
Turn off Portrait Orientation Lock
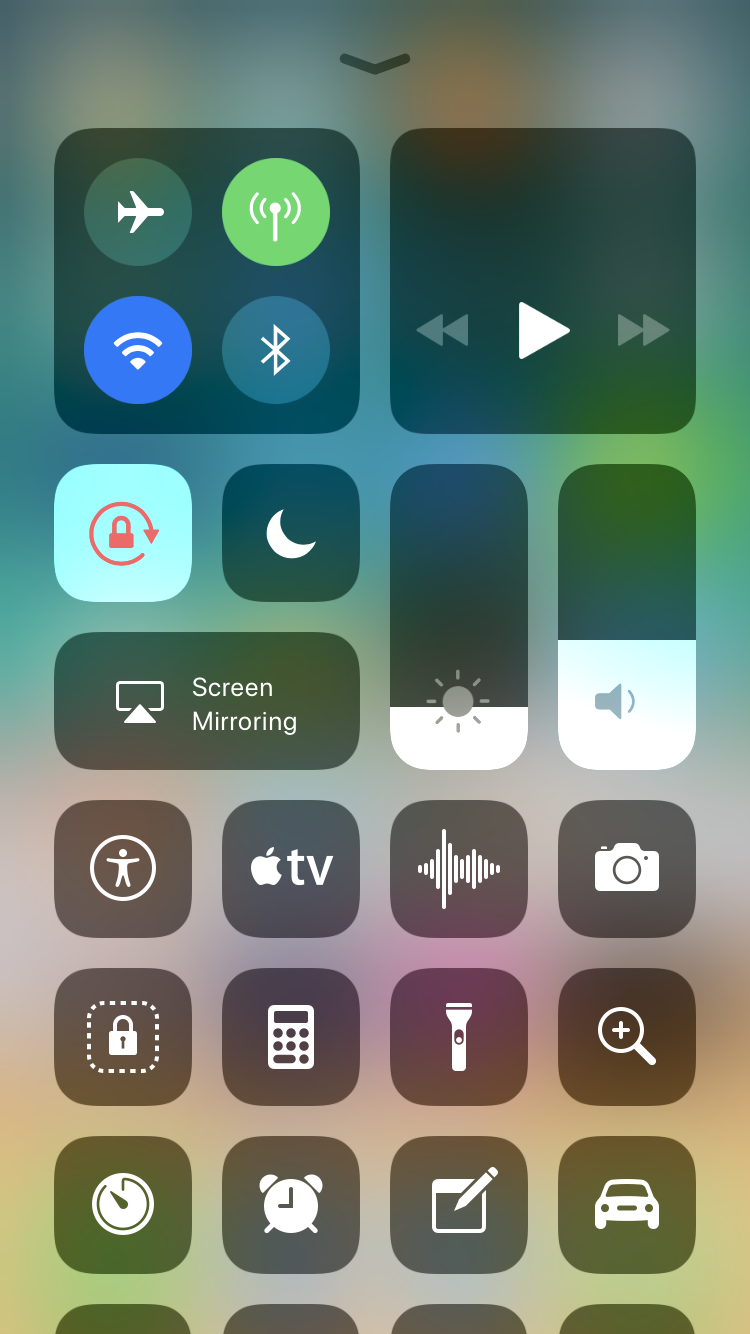click(x=123, y=533)
